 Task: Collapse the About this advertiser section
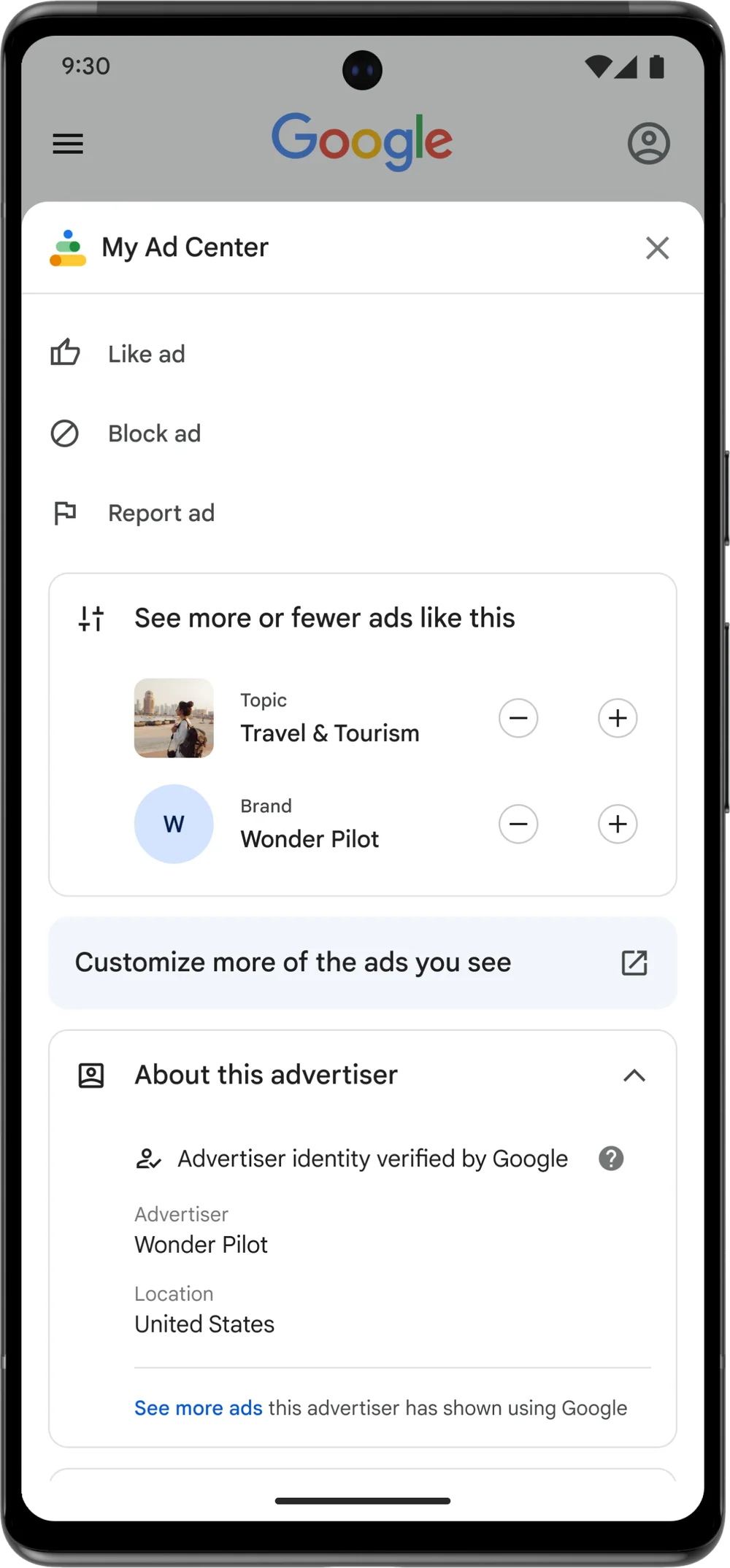tap(634, 1075)
